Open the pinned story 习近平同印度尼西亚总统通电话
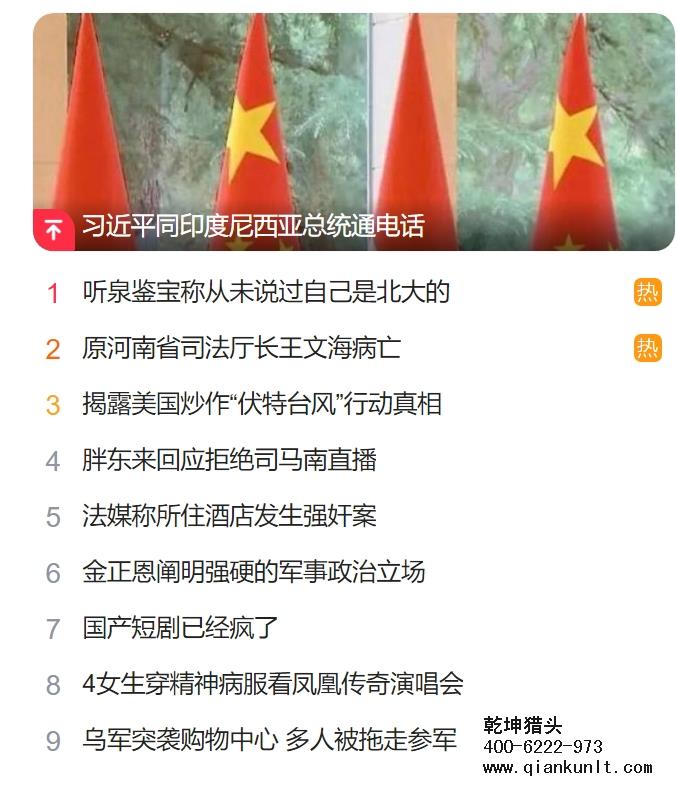The image size is (678, 792). (x=252, y=226)
